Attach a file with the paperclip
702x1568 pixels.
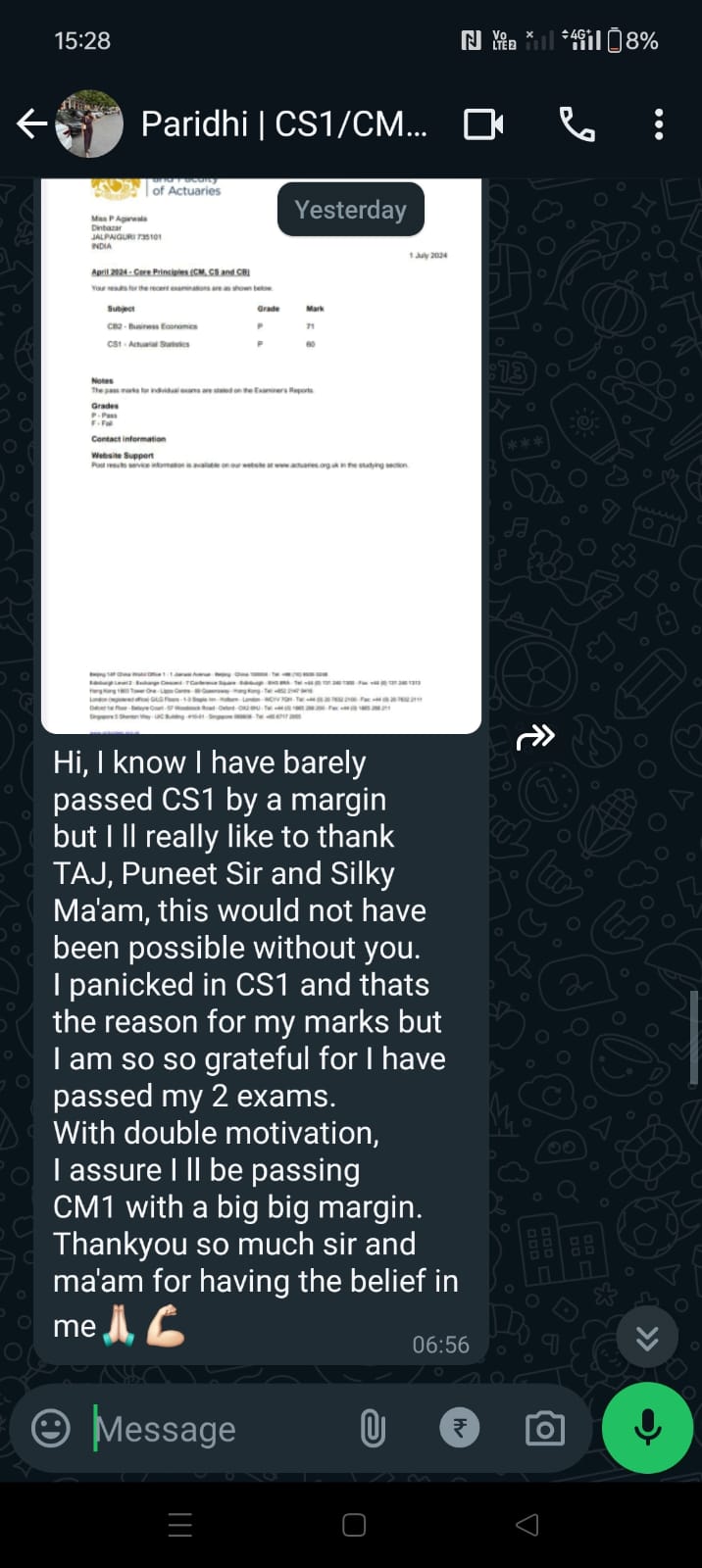373,1428
